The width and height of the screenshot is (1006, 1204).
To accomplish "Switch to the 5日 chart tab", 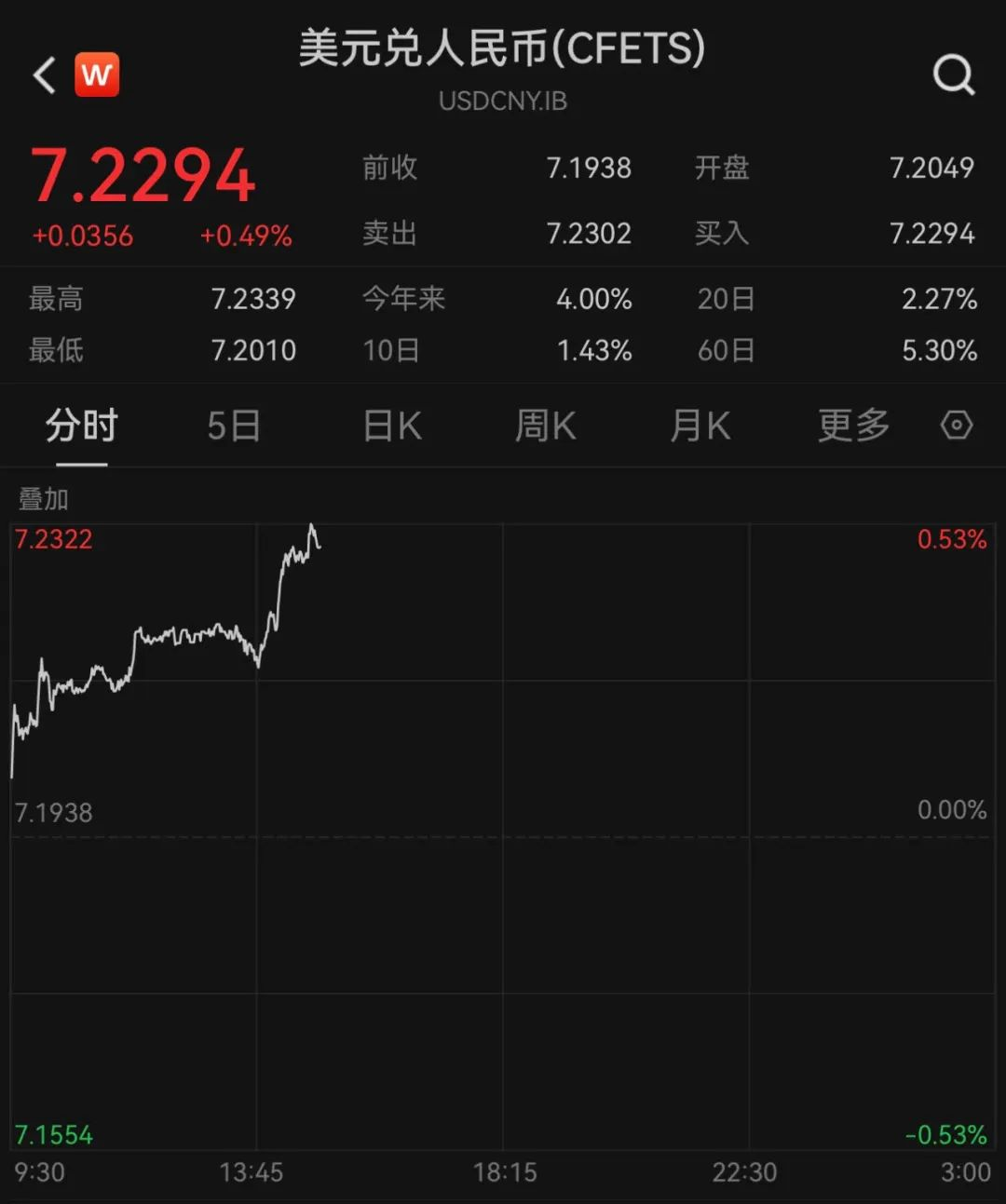I will tap(233, 426).
